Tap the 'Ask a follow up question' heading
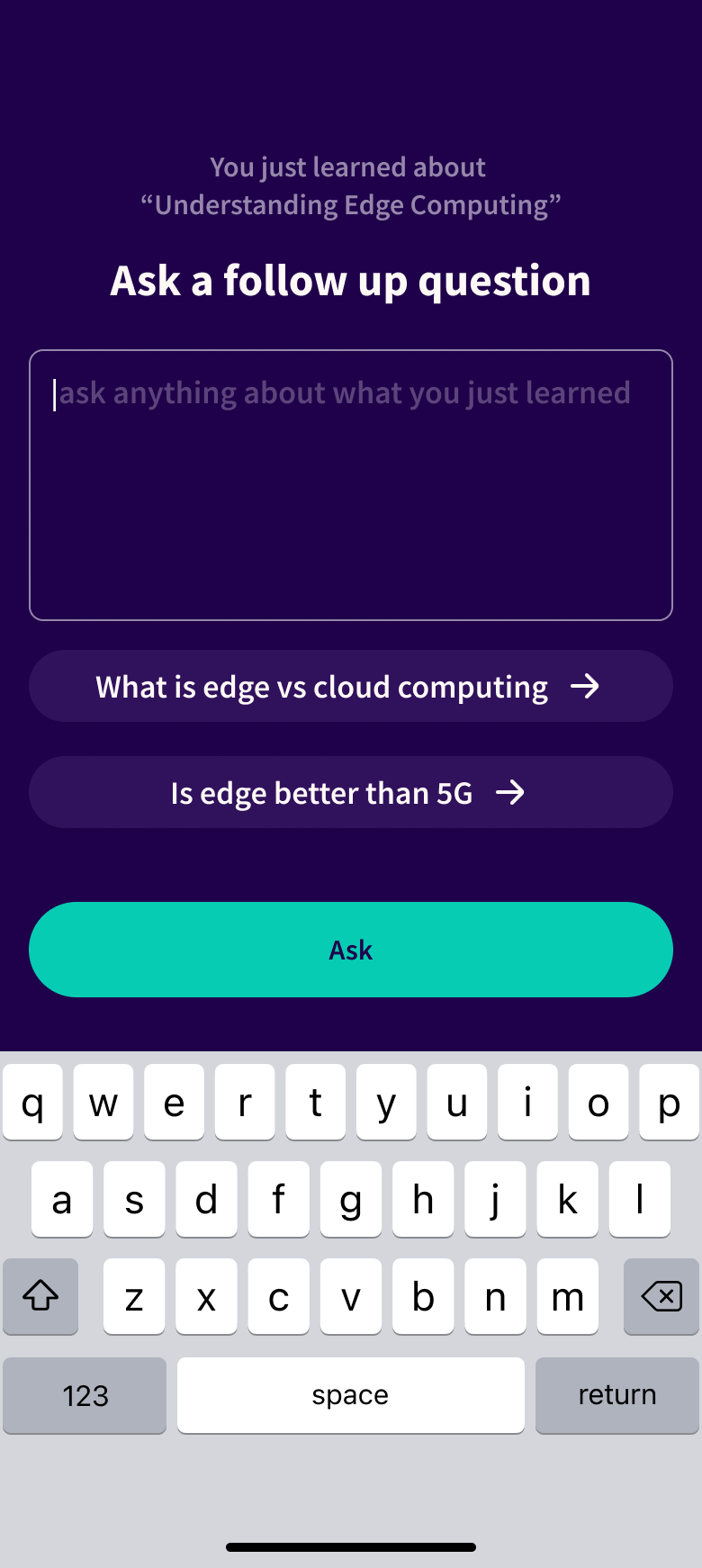 click(350, 280)
